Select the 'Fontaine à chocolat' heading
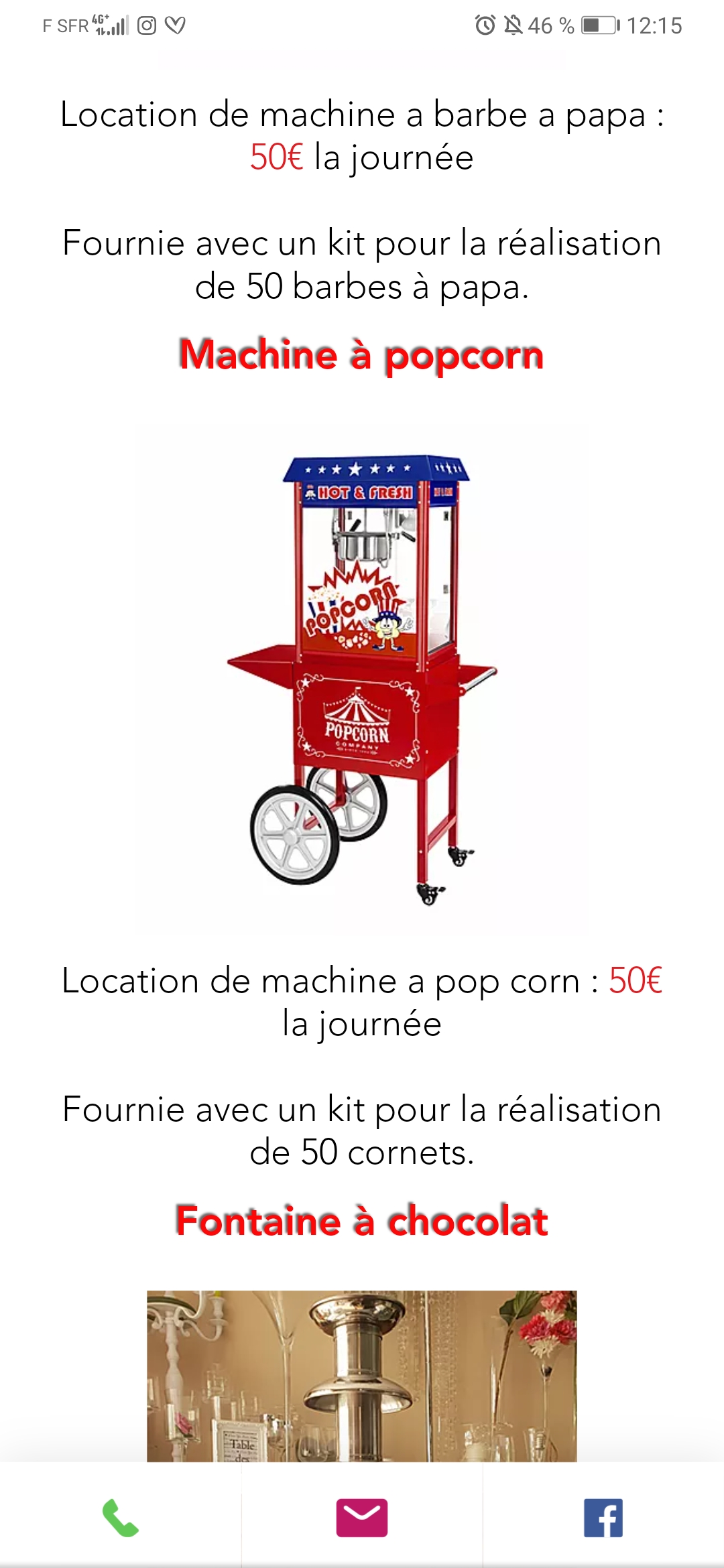This screenshot has width=724, height=1568. pyautogui.click(x=362, y=1220)
